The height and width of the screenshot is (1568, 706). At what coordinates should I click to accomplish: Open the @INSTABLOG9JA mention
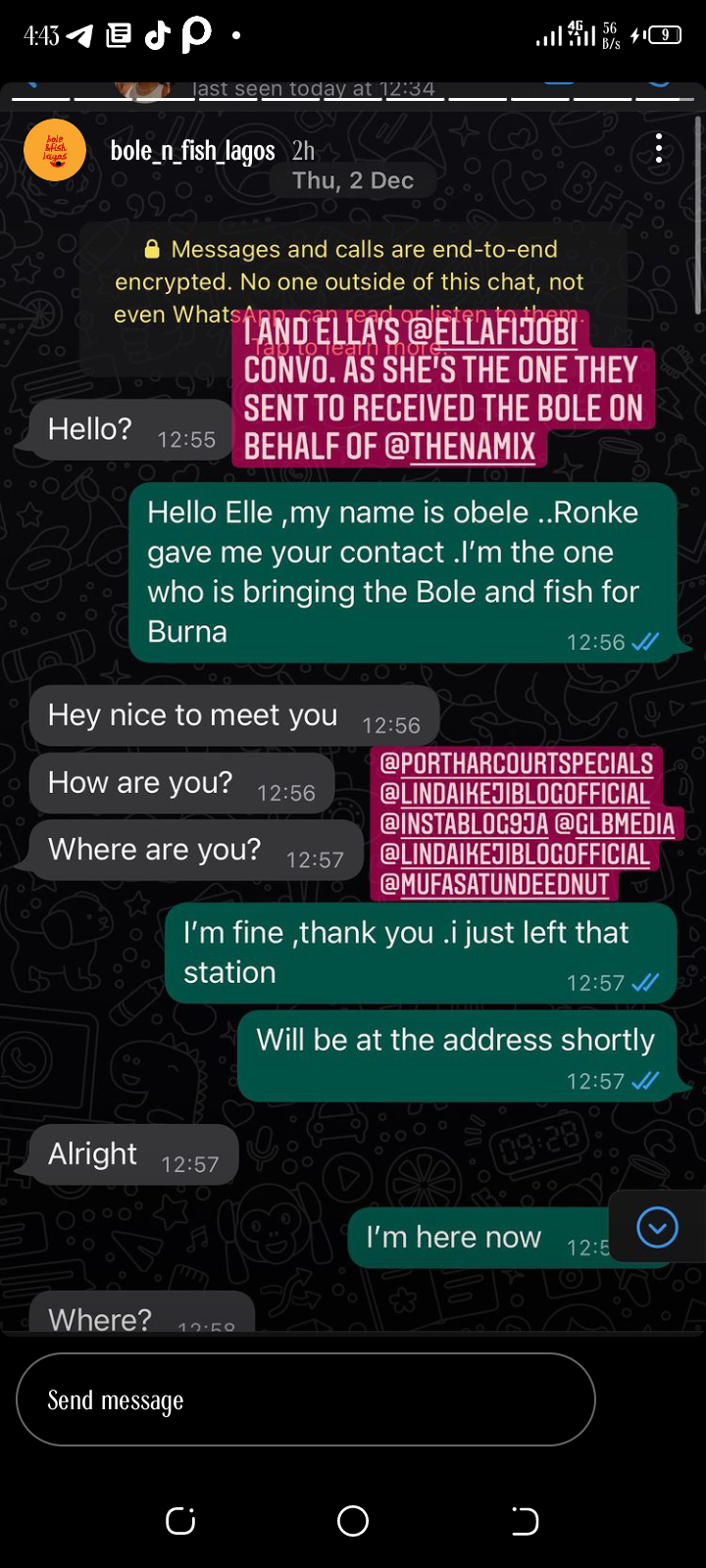pyautogui.click(x=464, y=823)
